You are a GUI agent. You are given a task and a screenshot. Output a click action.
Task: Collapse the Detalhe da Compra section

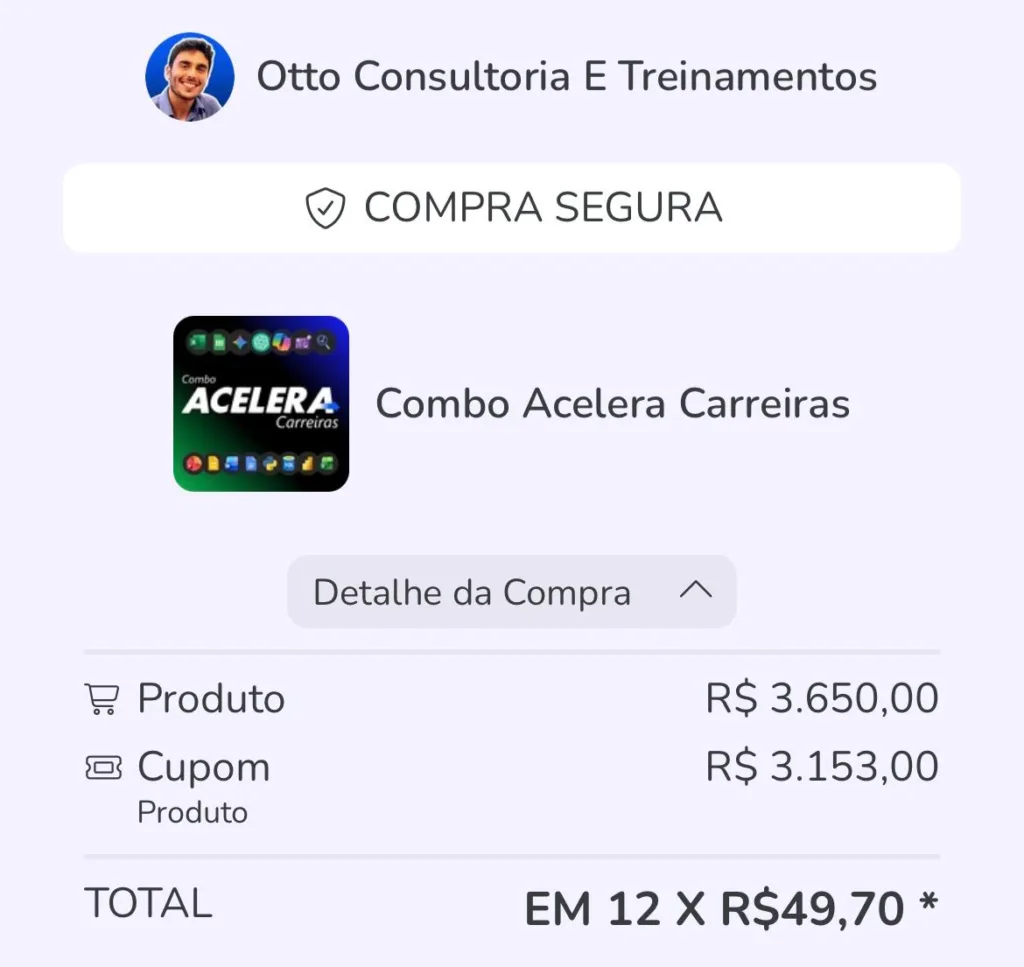pyautogui.click(x=512, y=592)
